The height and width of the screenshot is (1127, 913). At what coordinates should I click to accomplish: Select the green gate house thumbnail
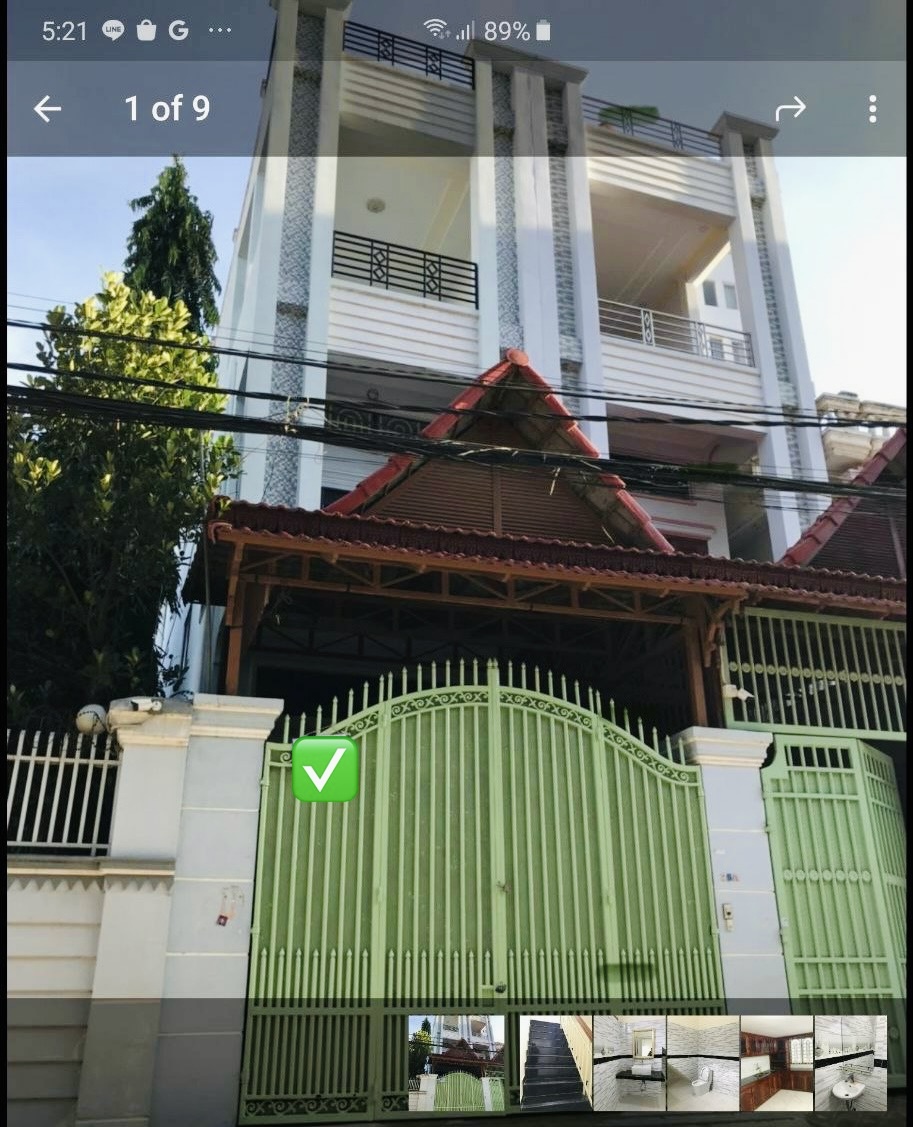[x=456, y=1063]
